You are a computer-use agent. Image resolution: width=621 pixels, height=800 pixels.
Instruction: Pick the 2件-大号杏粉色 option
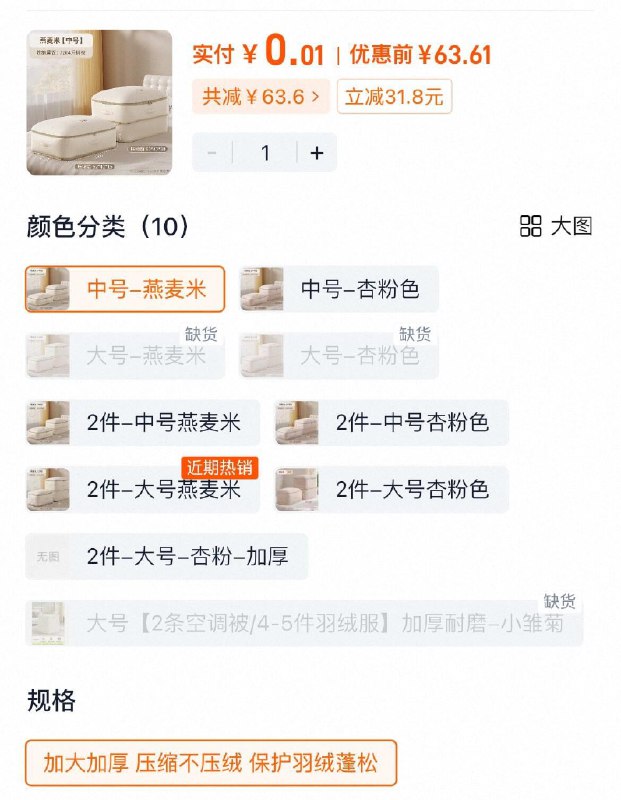[392, 490]
